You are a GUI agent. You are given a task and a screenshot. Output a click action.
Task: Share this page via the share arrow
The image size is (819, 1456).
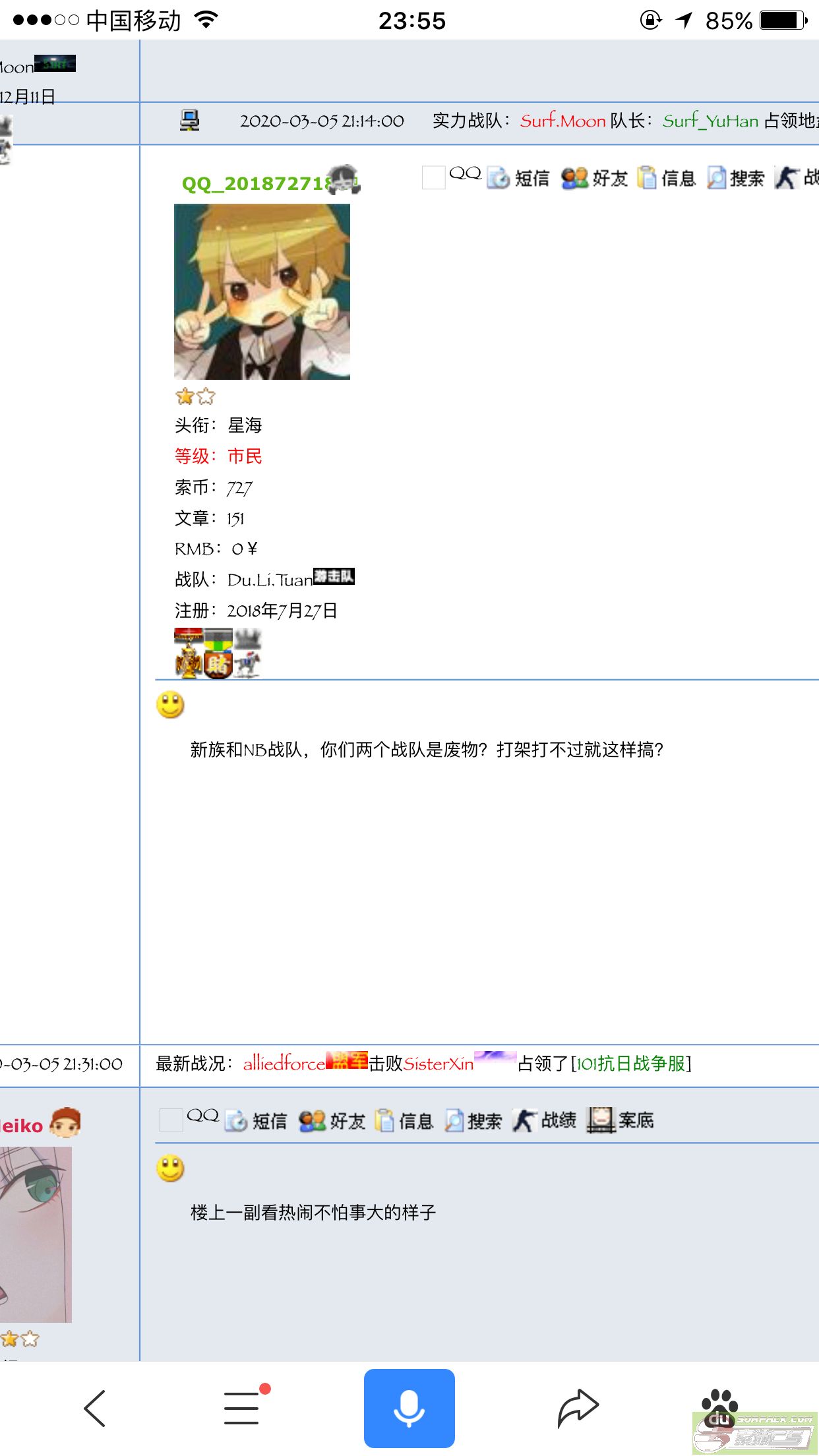coord(578,1409)
